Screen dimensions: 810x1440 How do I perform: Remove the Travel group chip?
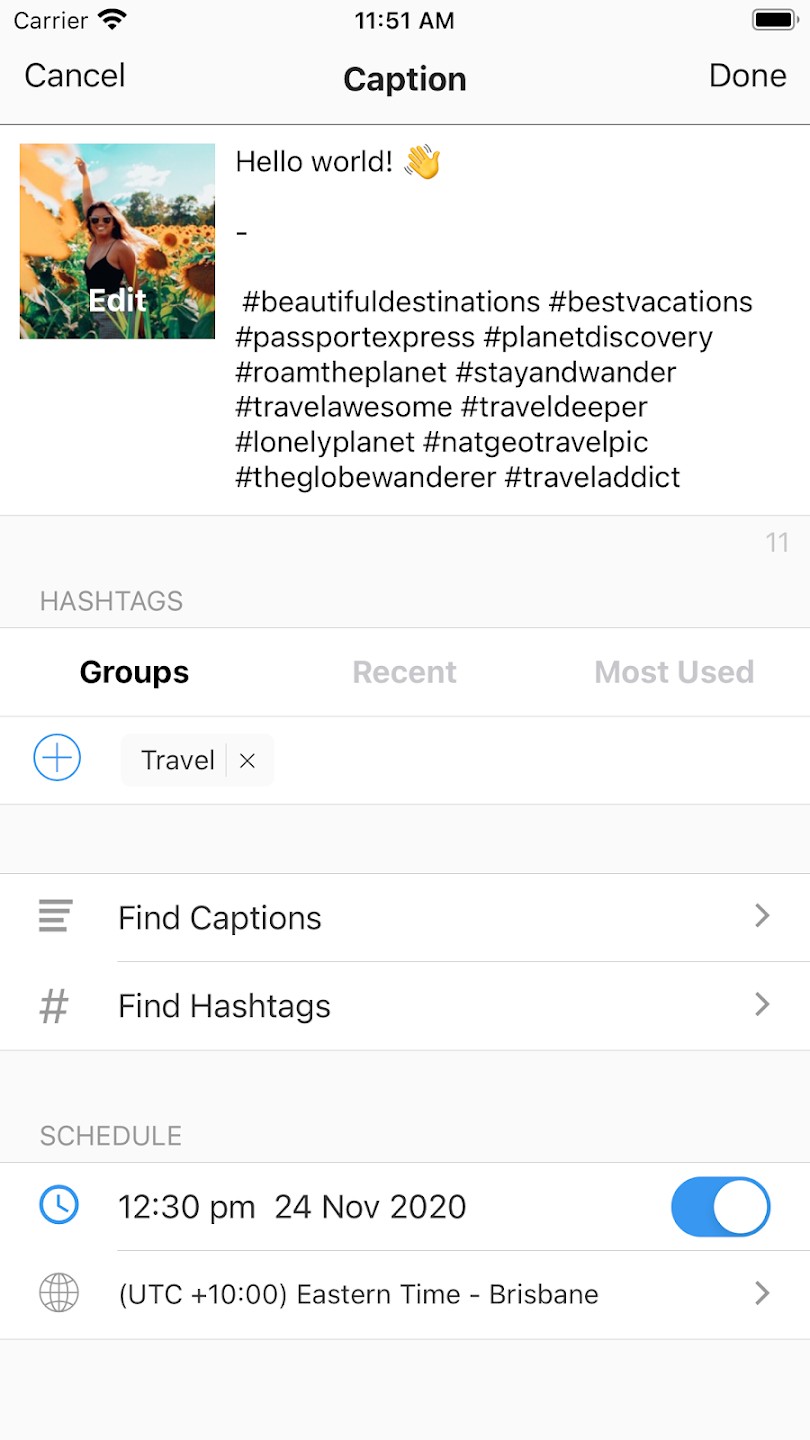tap(248, 761)
